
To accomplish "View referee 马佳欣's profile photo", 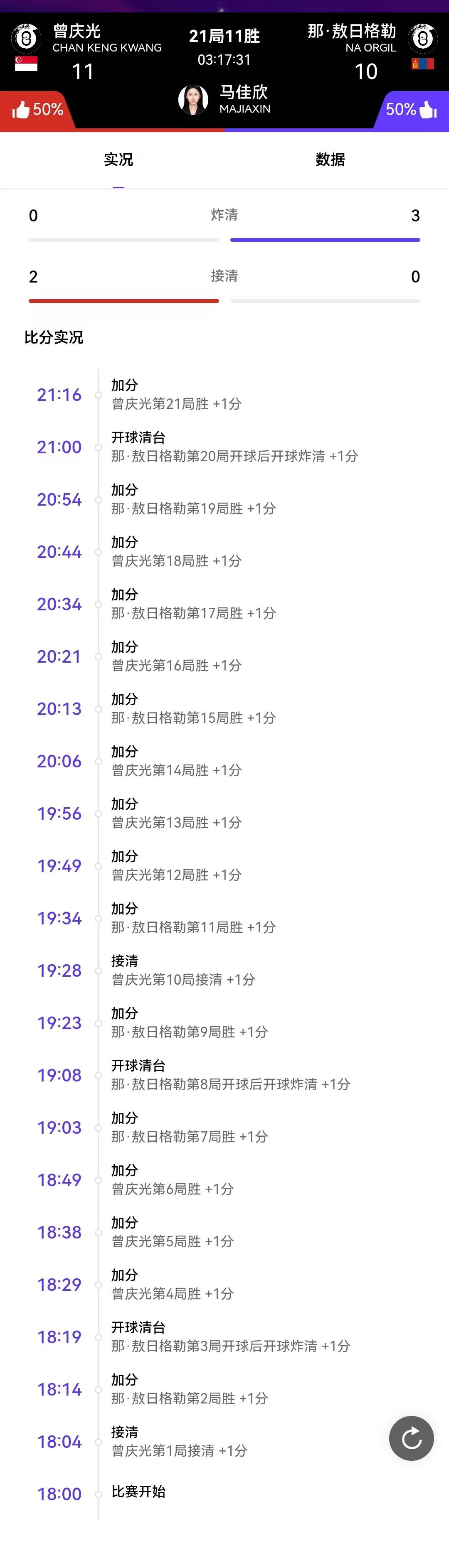I will (193, 100).
